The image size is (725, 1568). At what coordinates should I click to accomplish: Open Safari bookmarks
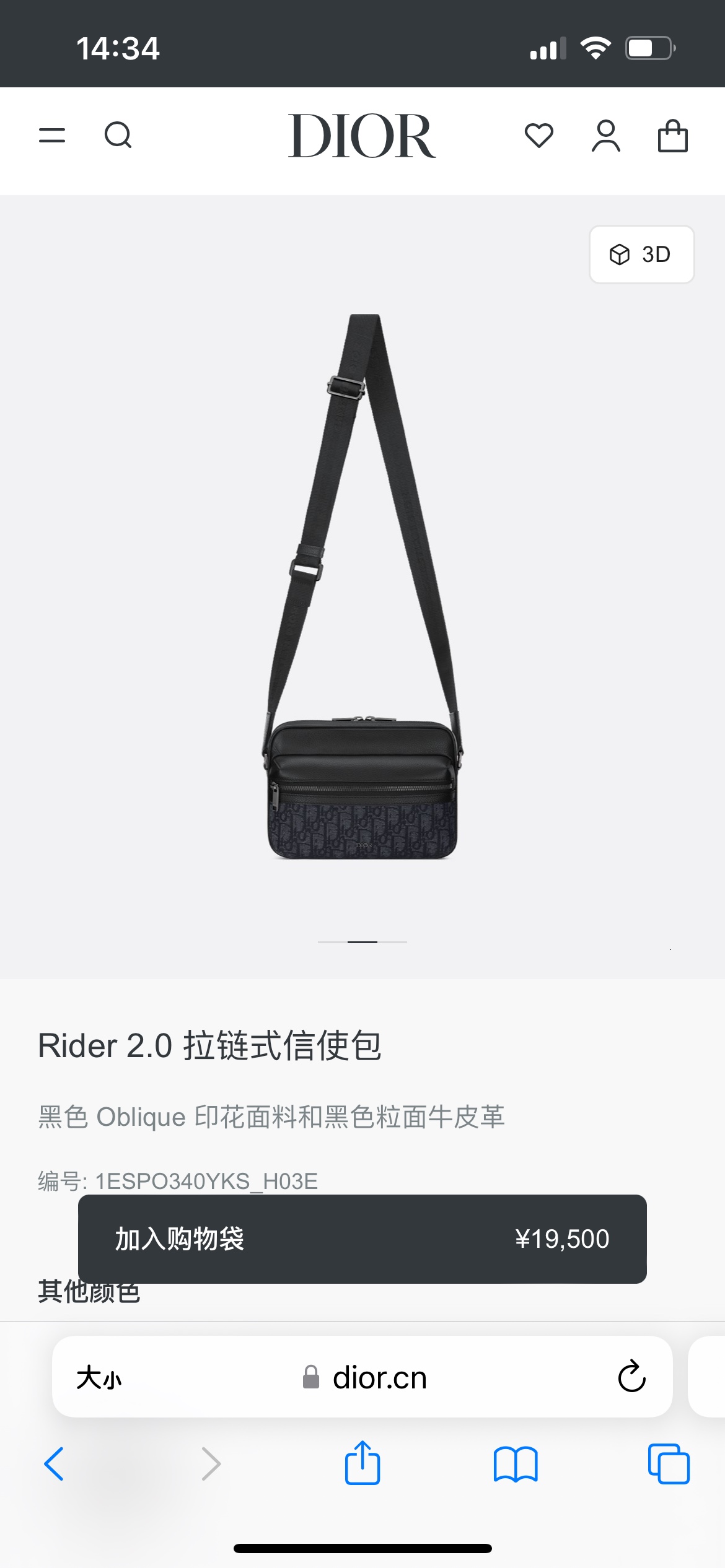pos(516,1464)
